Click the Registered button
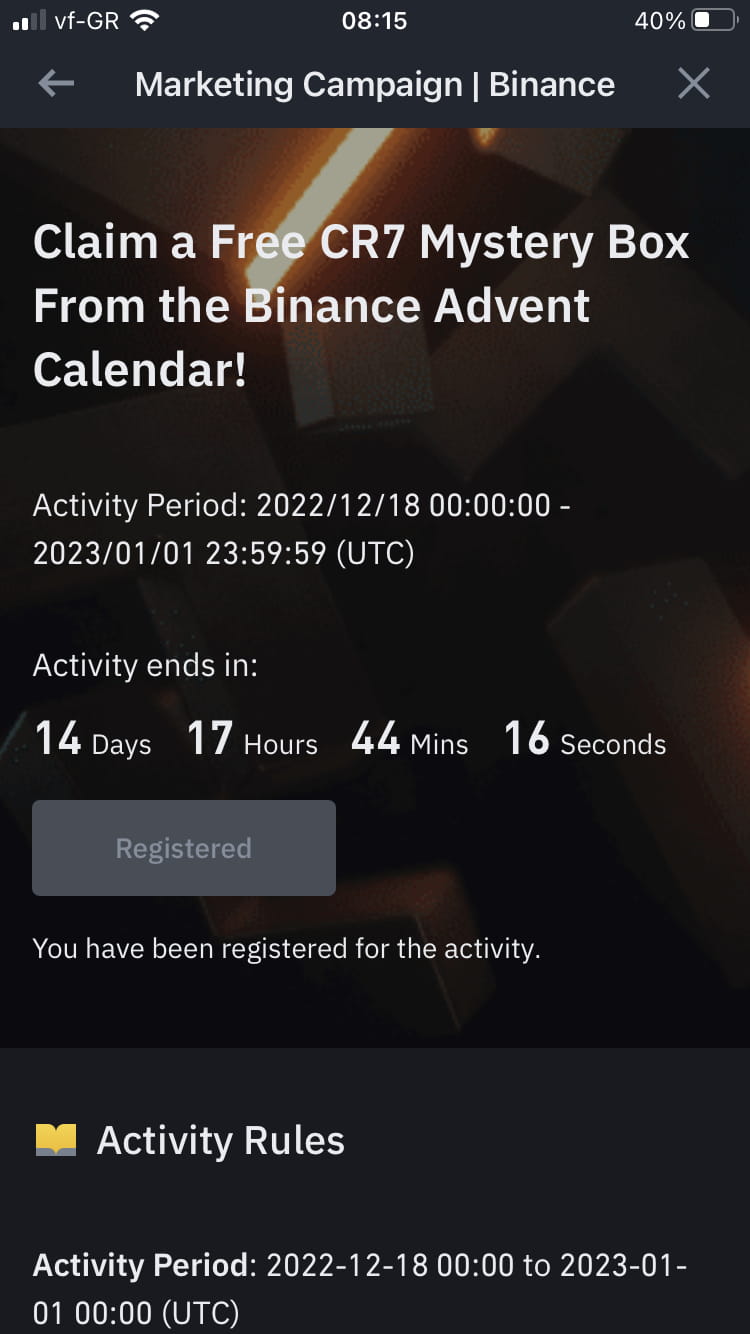 click(183, 847)
